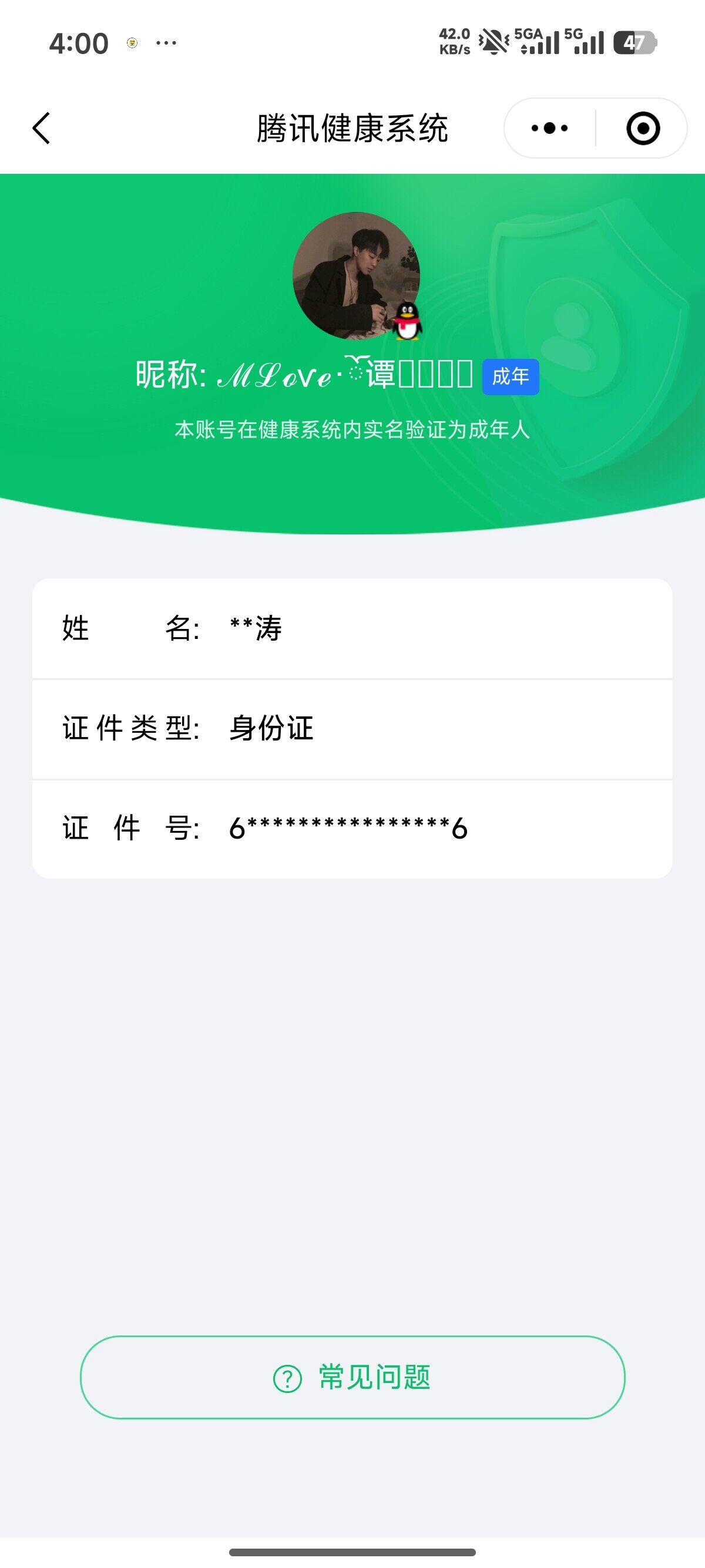Viewport: 705px width, 1568px height.
Task: Expand the 证件类型 document type row
Action: [352, 729]
